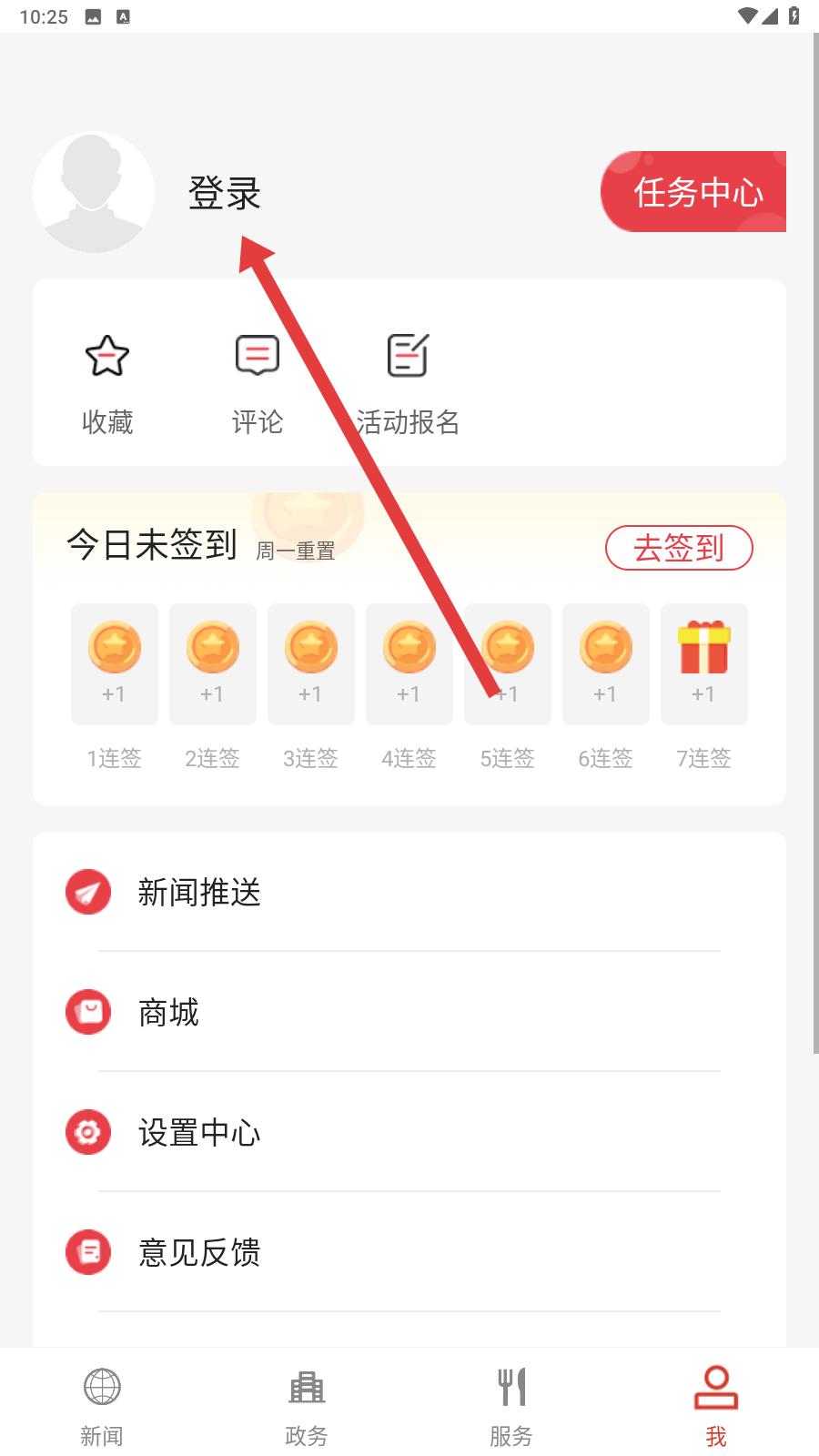This screenshot has width=819, height=1456.
Task: Open 活动报名 activity signup
Action: click(x=408, y=382)
